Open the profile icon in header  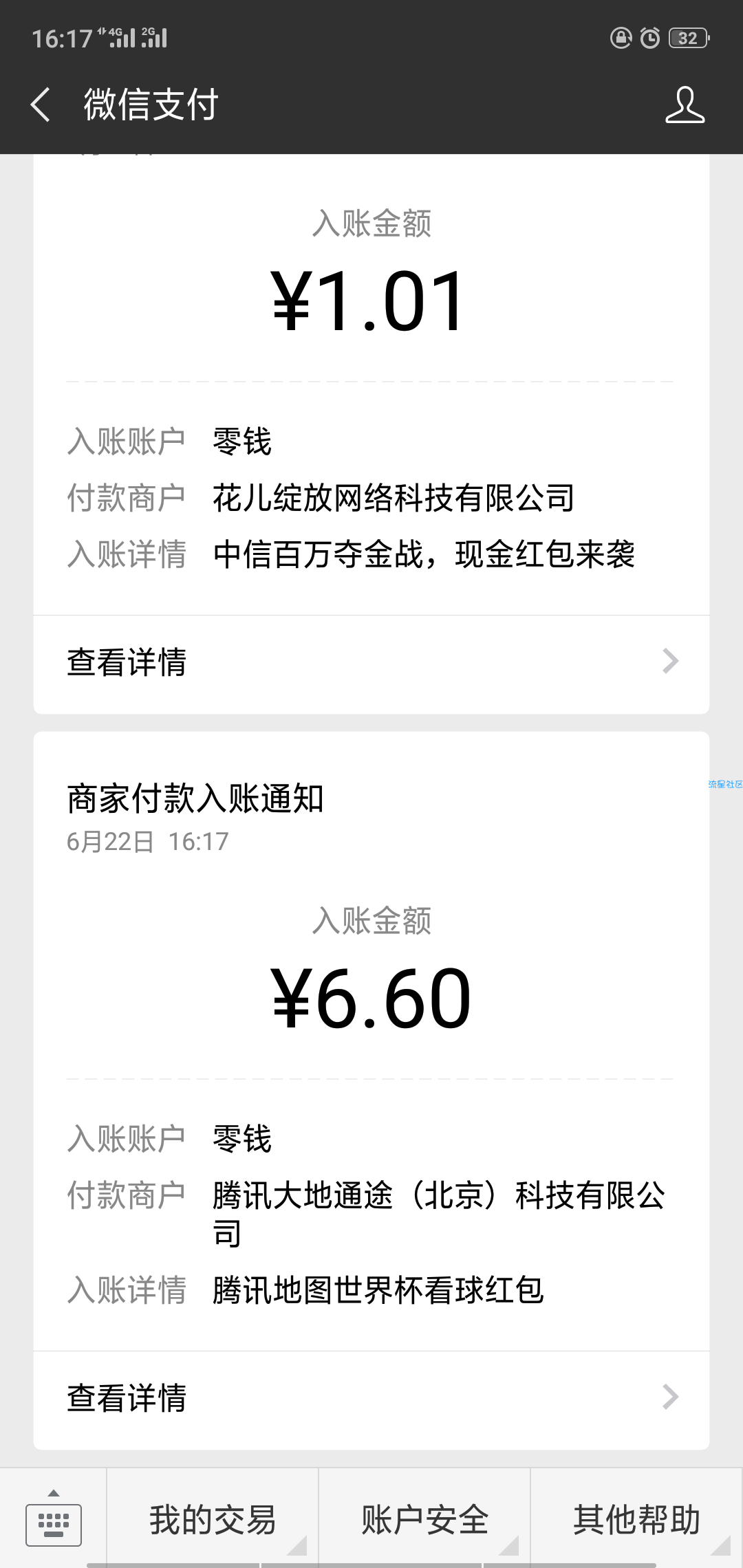(x=685, y=105)
